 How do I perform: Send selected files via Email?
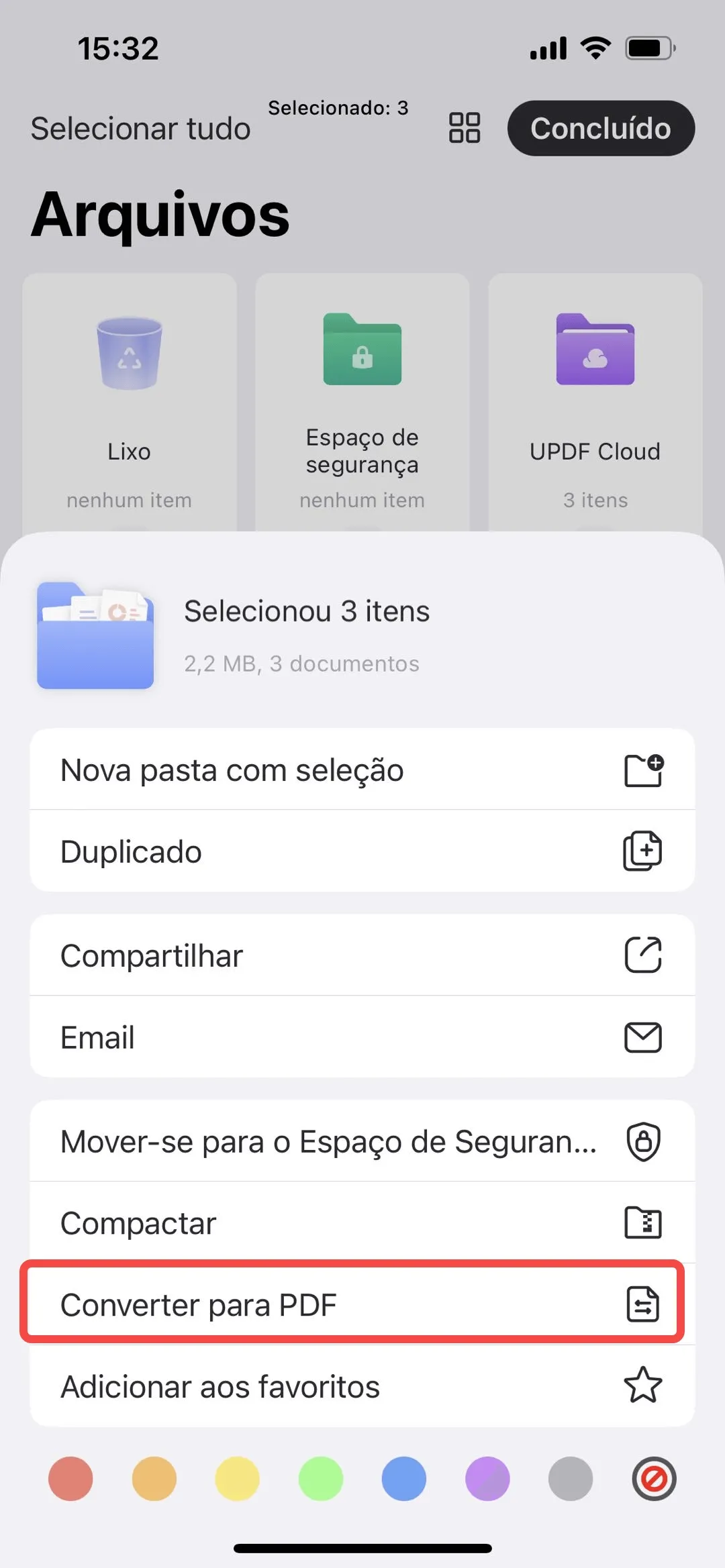[362, 1037]
